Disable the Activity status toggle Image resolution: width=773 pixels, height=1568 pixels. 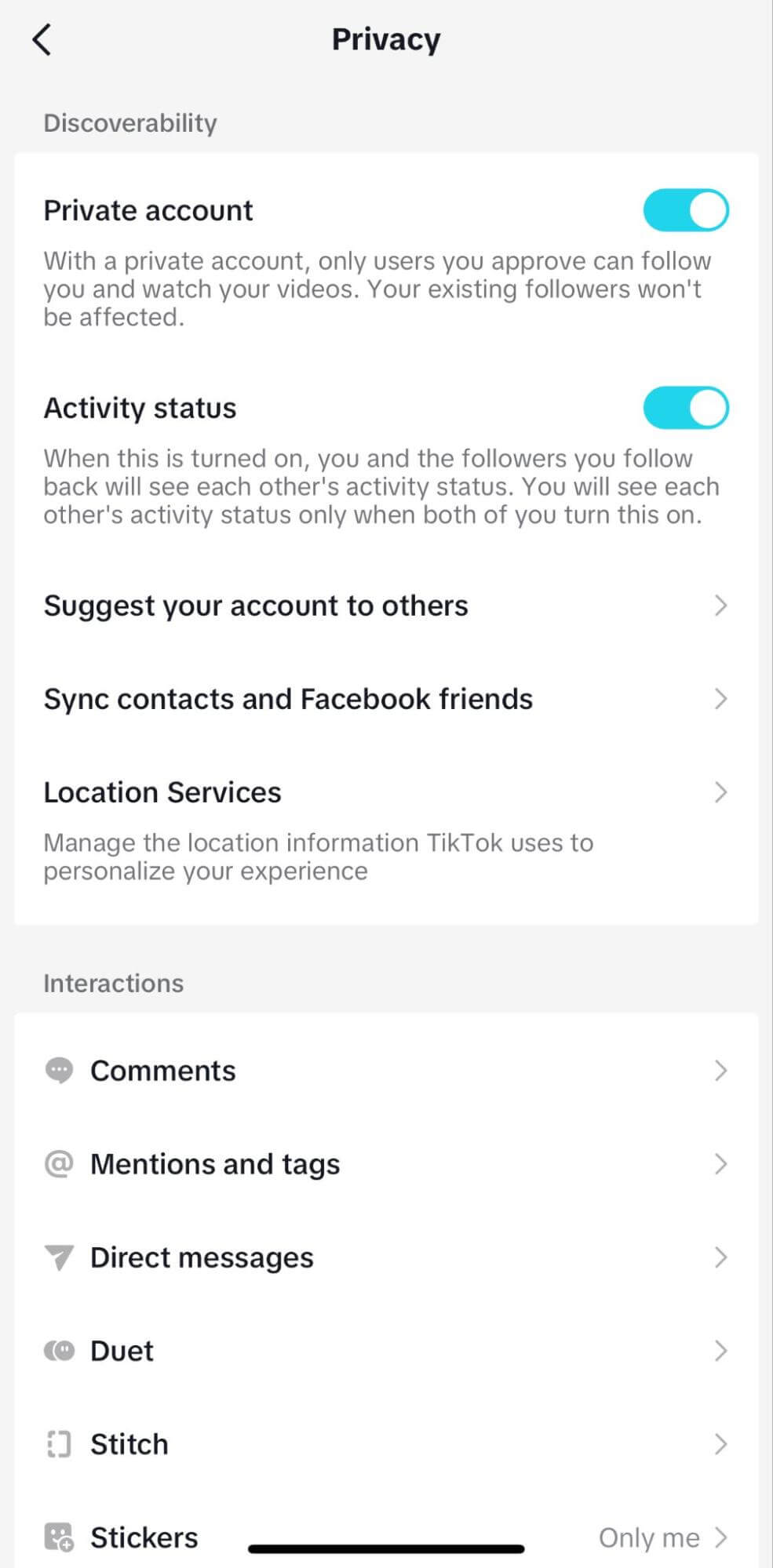coord(685,408)
